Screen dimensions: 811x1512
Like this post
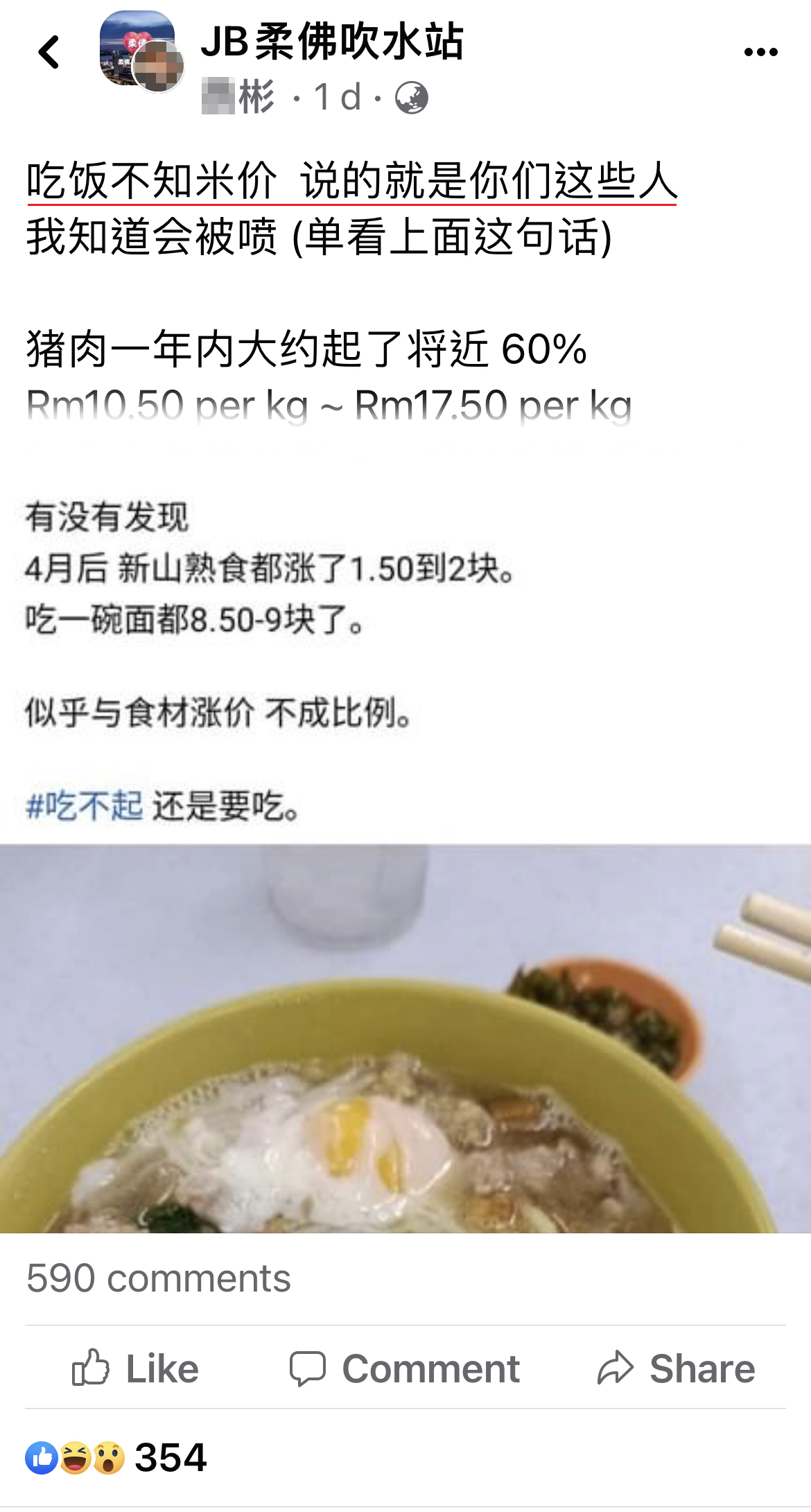[x=136, y=1368]
